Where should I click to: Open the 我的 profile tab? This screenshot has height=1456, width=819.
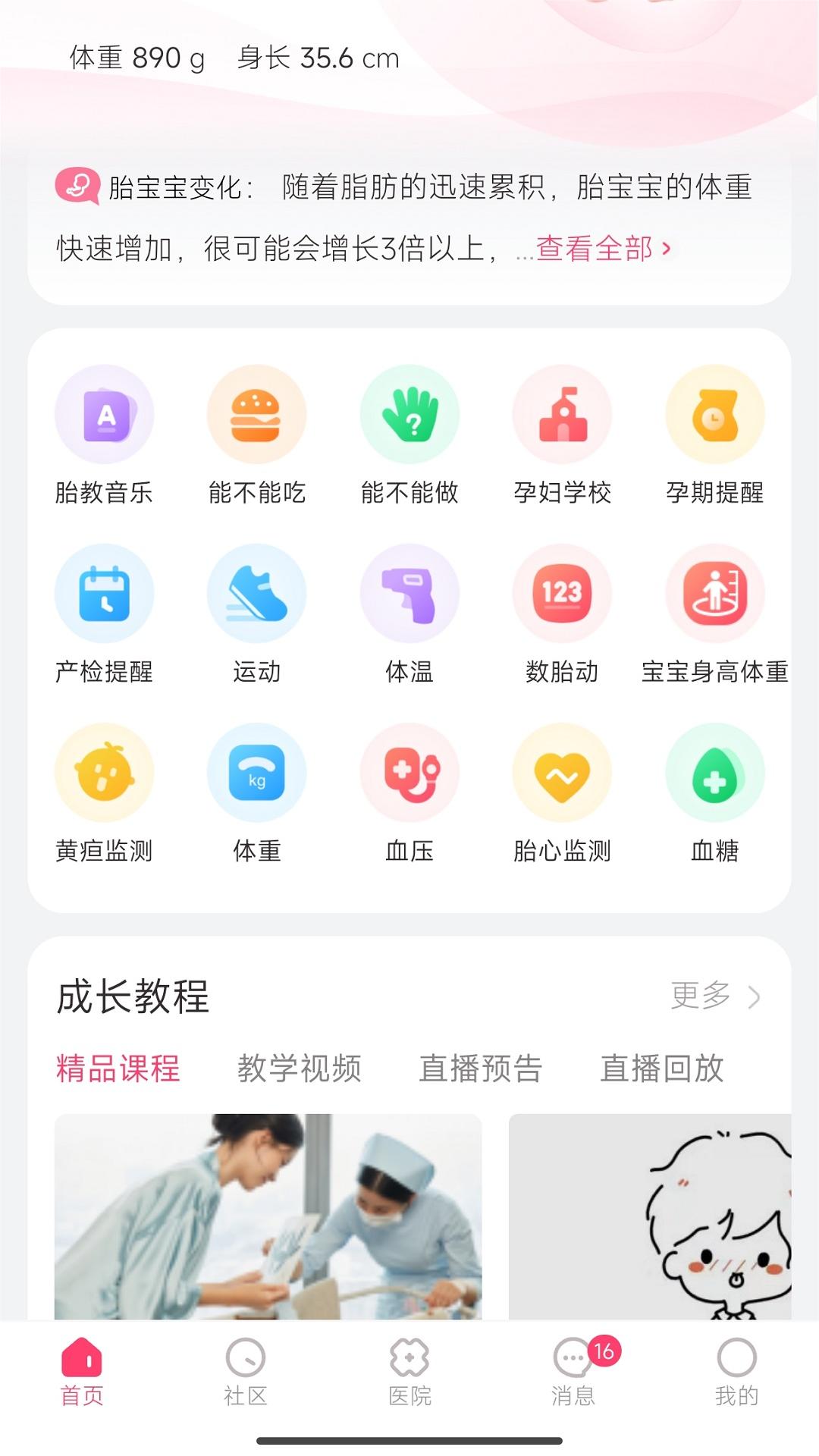[736, 1373]
